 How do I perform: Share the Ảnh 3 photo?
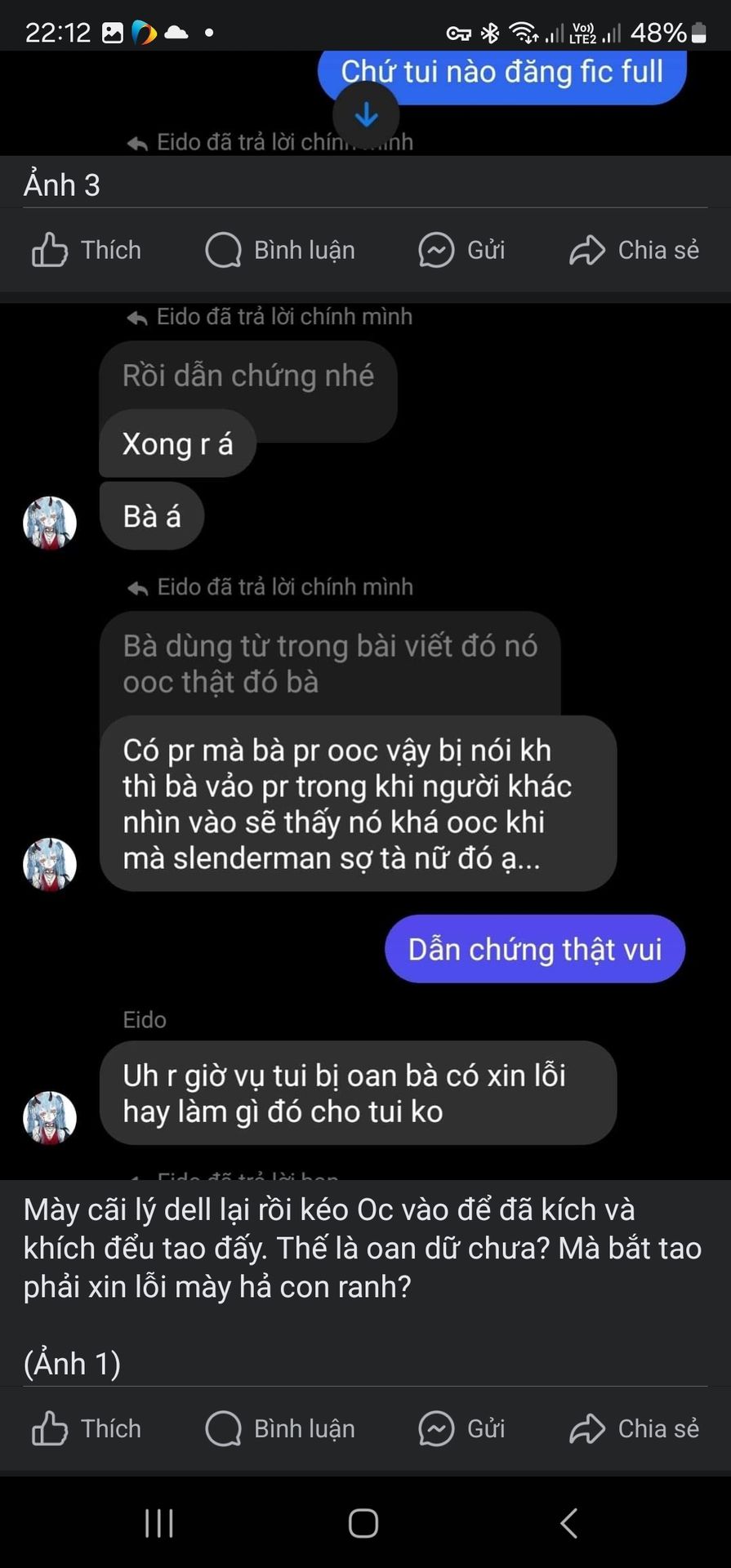point(634,250)
